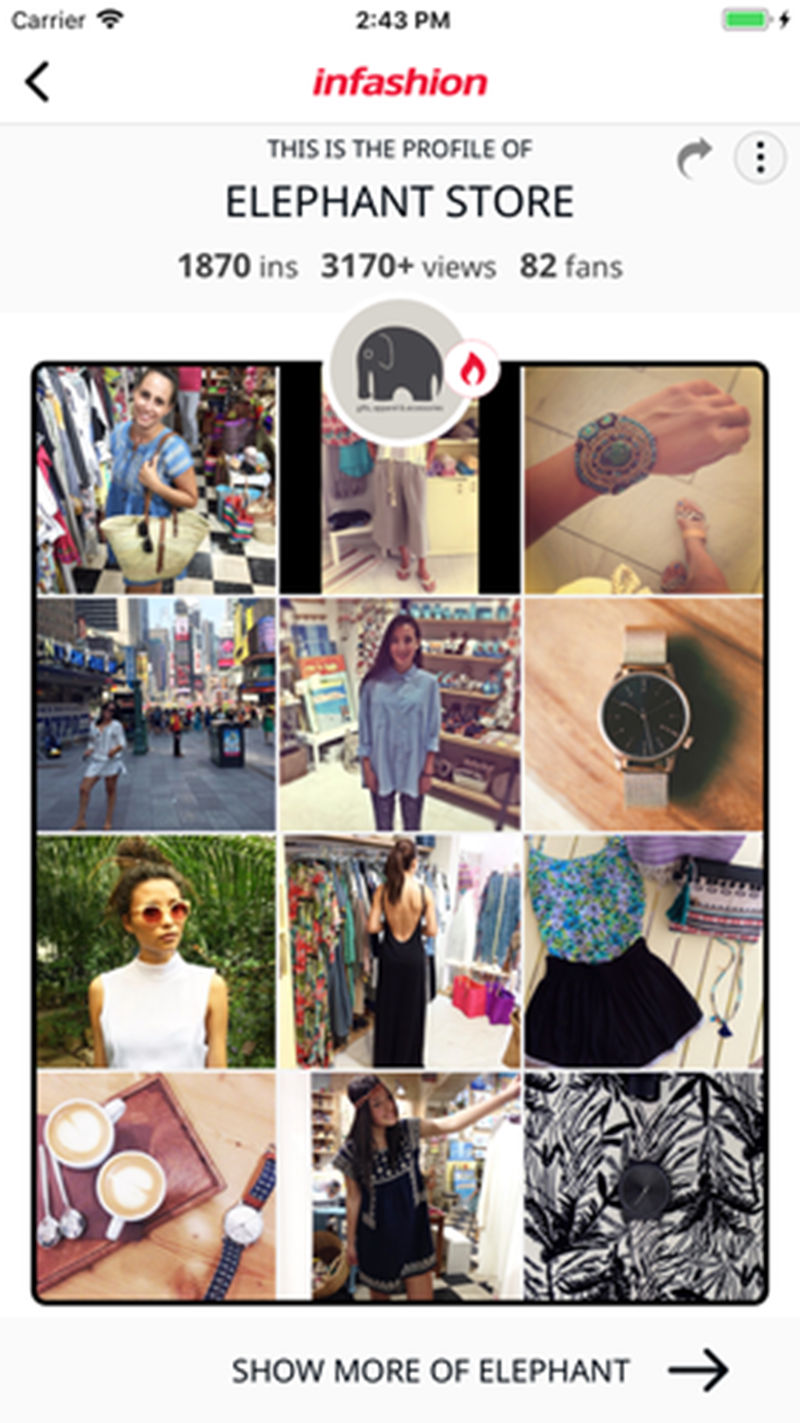Share the Elephant Store profile

(694, 158)
